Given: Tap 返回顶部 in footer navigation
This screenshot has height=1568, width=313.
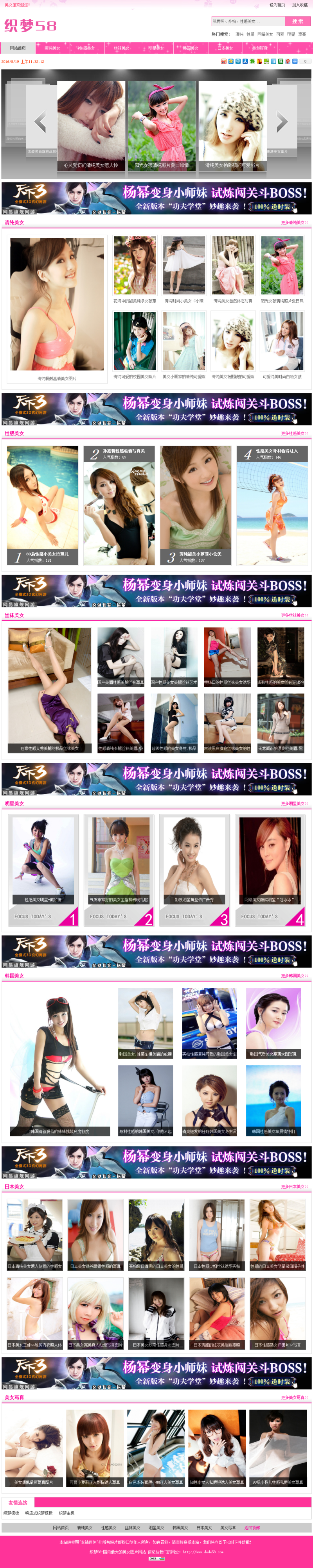Looking at the screenshot, I should coord(252,1528).
